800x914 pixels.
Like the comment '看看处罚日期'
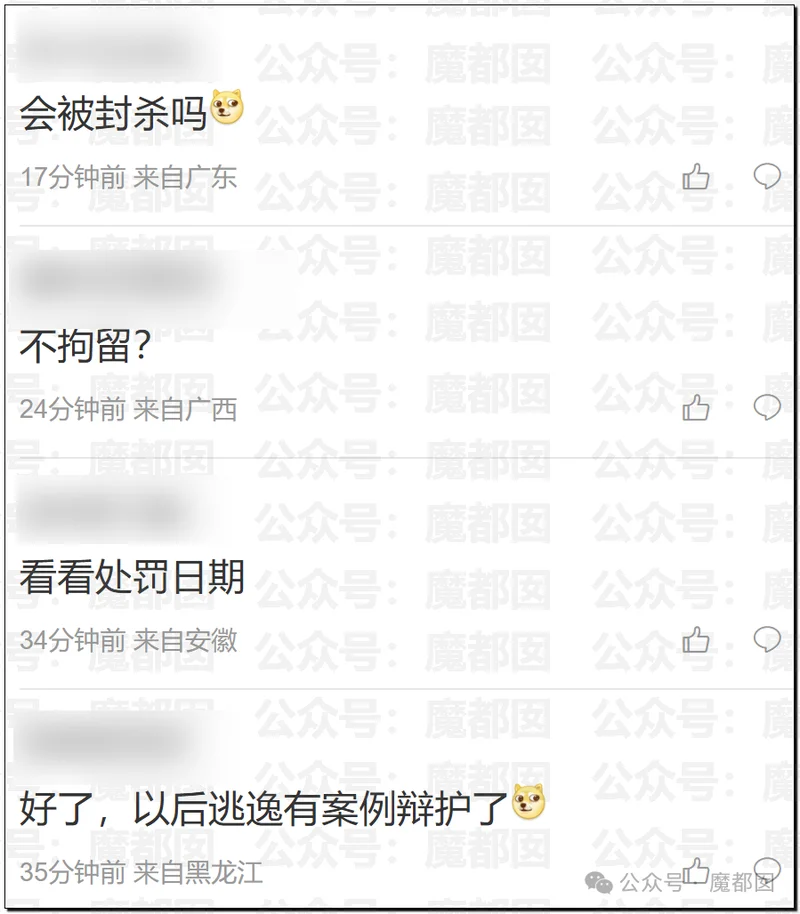click(696, 639)
